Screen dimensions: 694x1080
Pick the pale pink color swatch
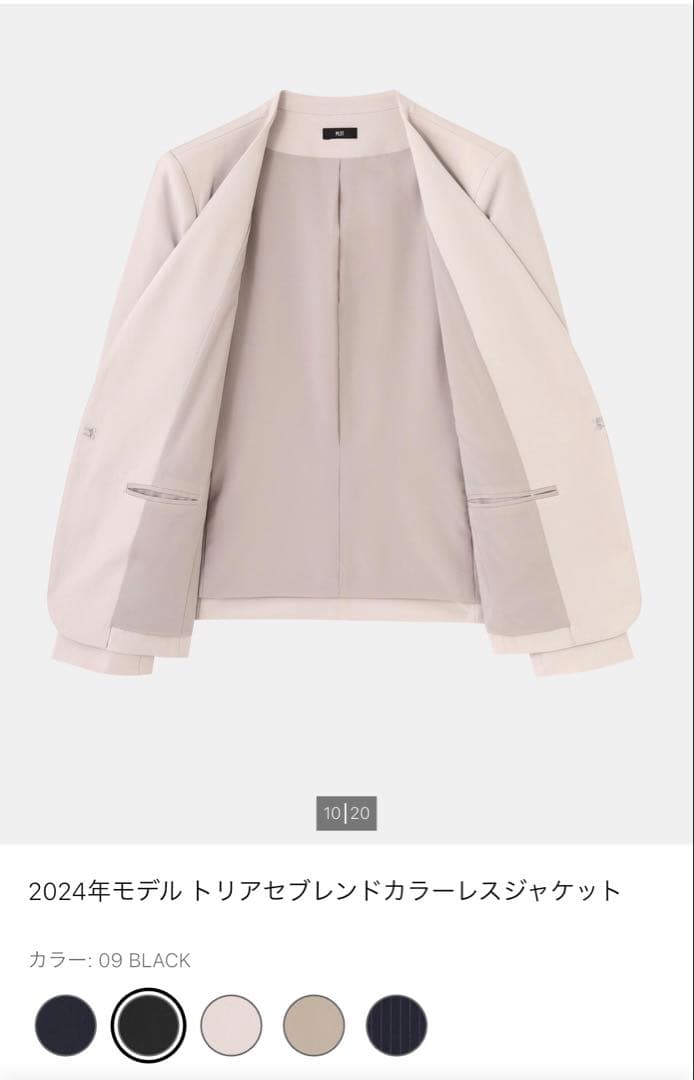231,1026
